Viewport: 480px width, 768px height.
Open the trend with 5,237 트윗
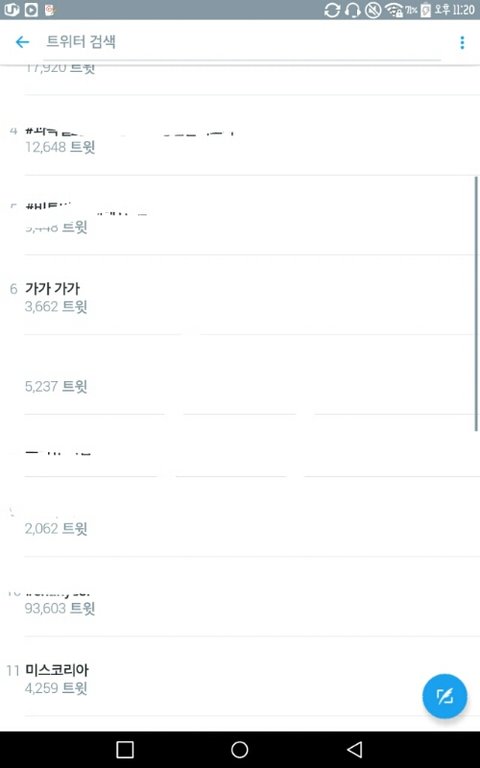pyautogui.click(x=240, y=375)
